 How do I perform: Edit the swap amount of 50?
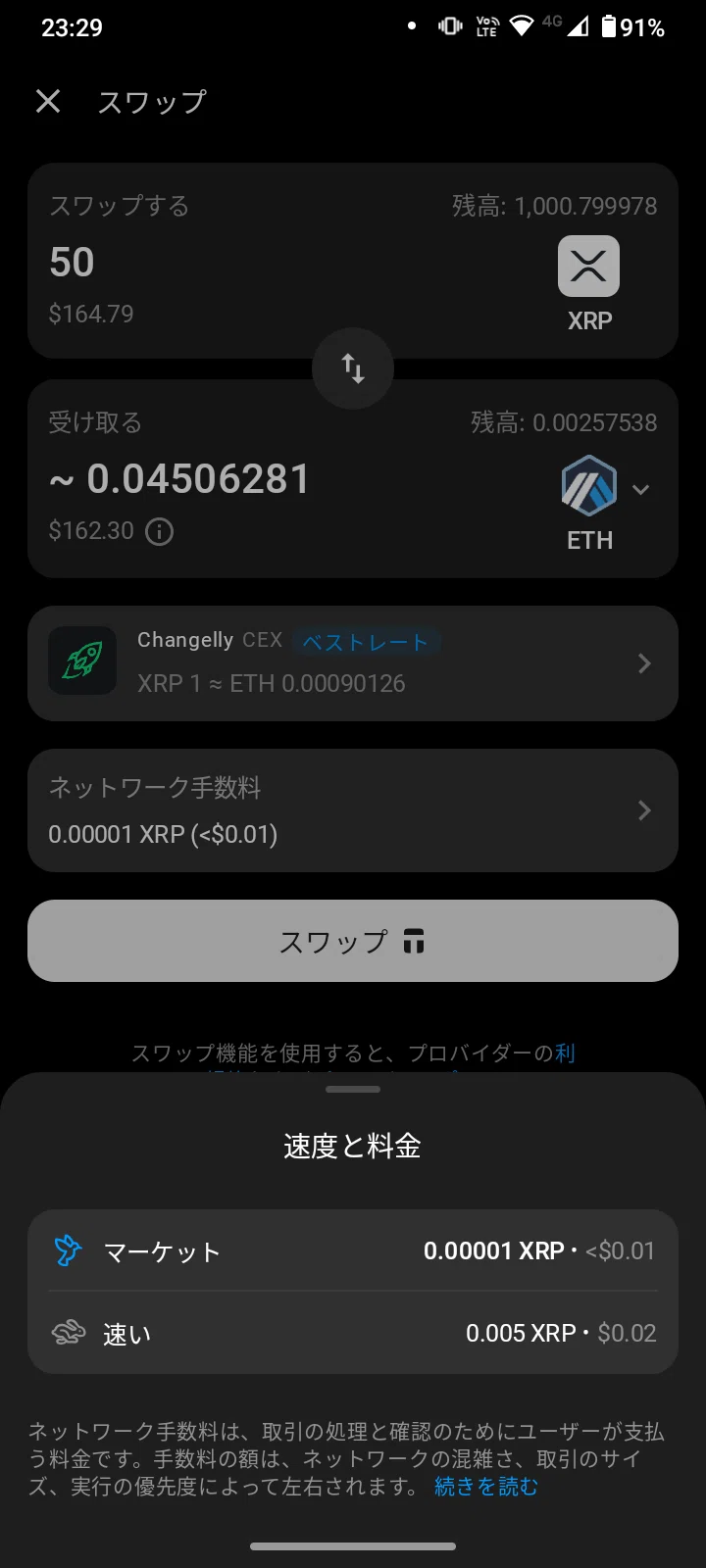click(x=73, y=263)
